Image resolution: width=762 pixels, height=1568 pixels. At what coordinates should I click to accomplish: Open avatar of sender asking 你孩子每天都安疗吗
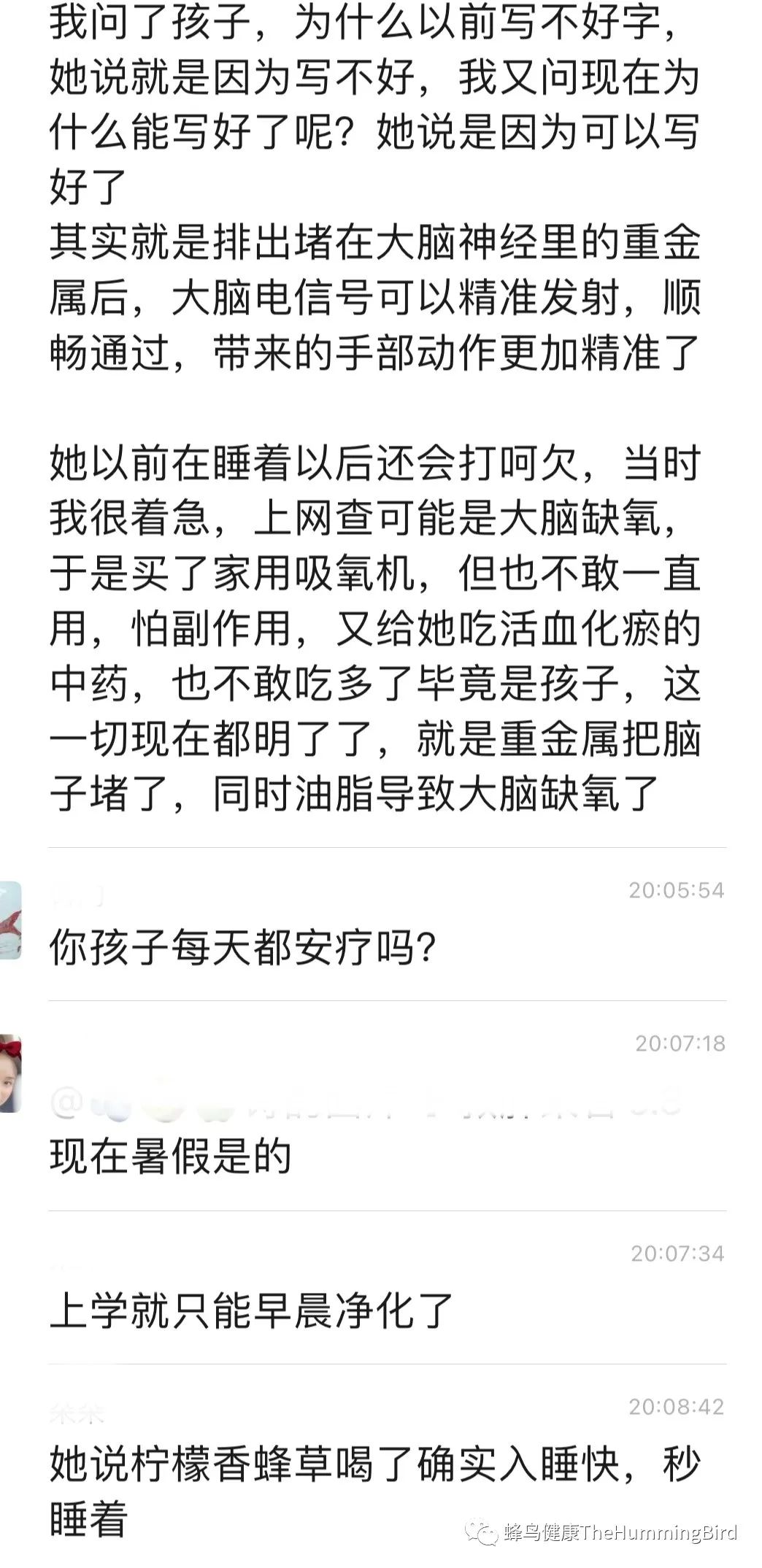point(10,919)
